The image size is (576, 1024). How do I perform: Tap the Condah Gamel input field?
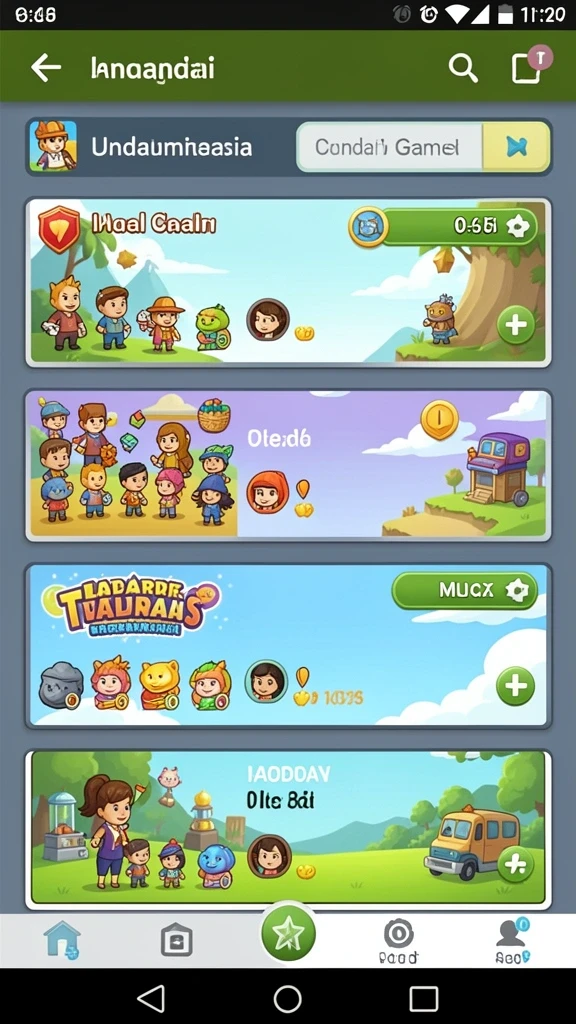(389, 147)
